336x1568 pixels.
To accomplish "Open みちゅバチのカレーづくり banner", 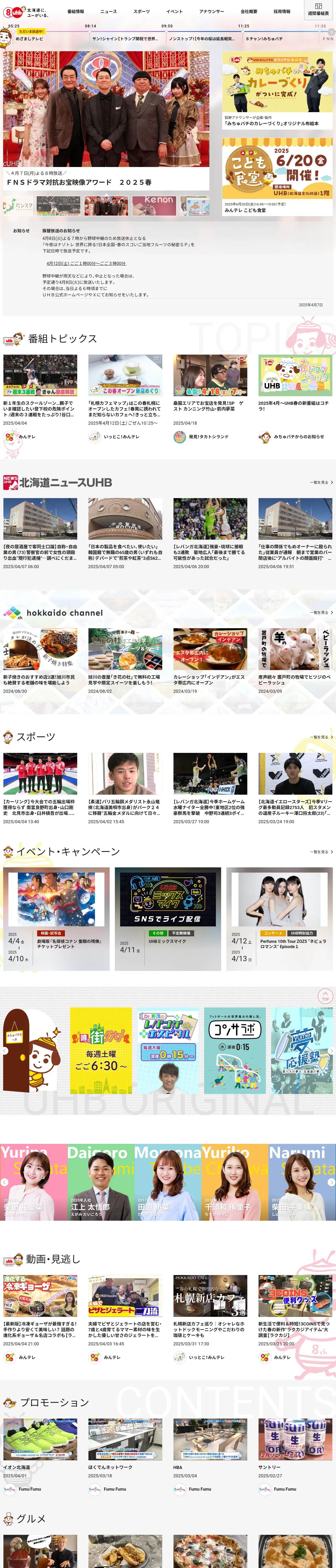I will (277, 89).
